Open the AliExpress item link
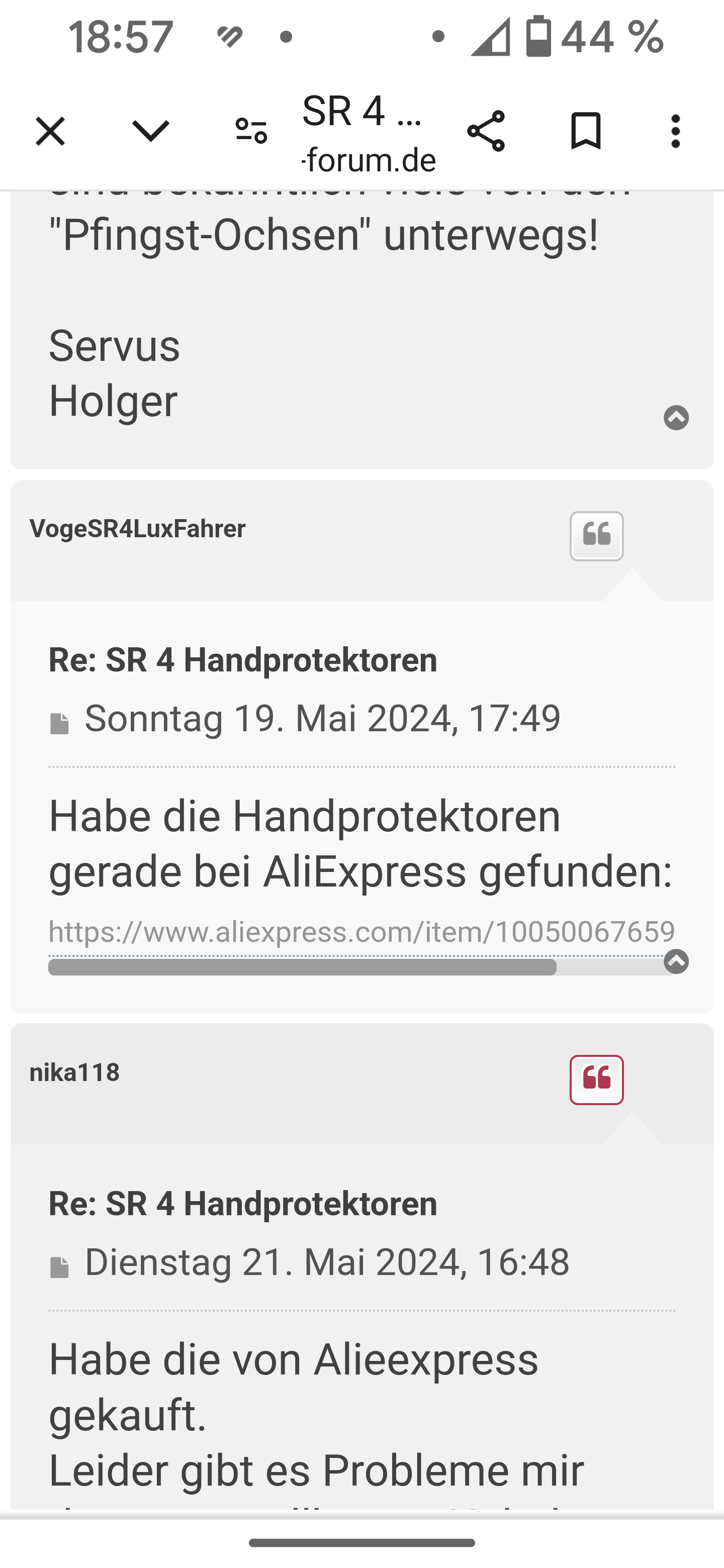Viewport: 724px width, 1568px height. (361, 932)
